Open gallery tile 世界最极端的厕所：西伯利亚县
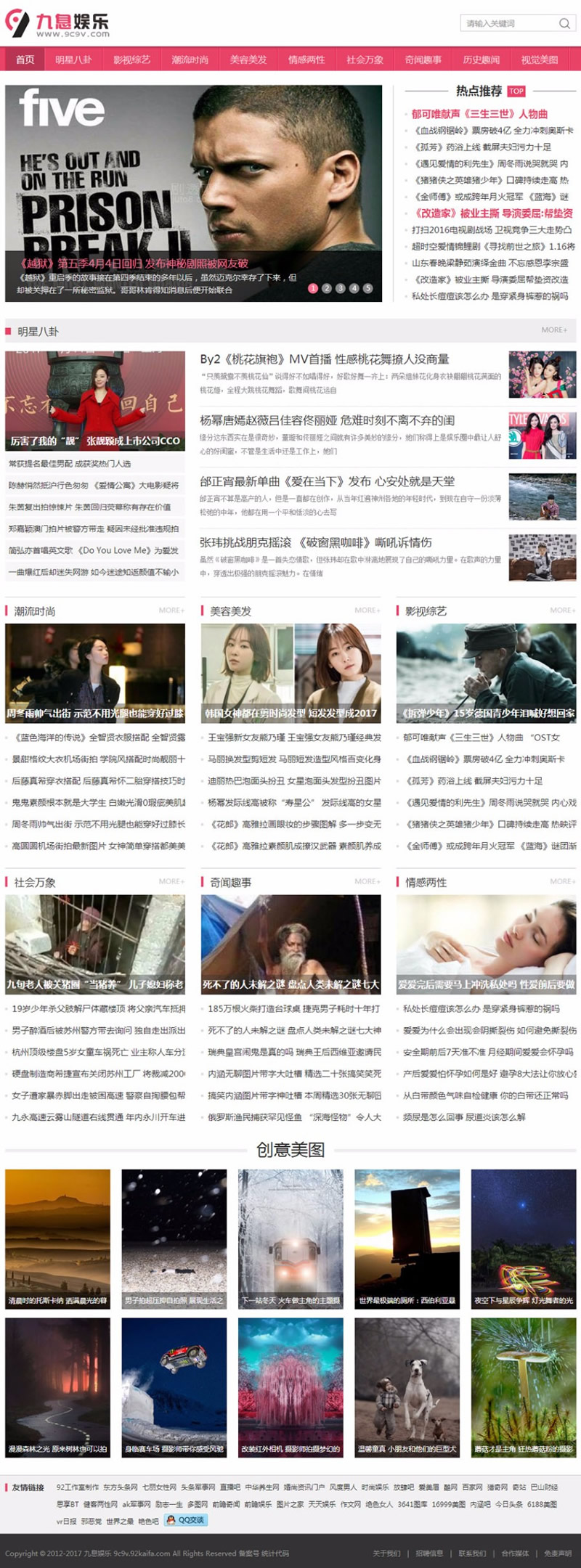This screenshot has height=1568, width=581. point(407,1238)
